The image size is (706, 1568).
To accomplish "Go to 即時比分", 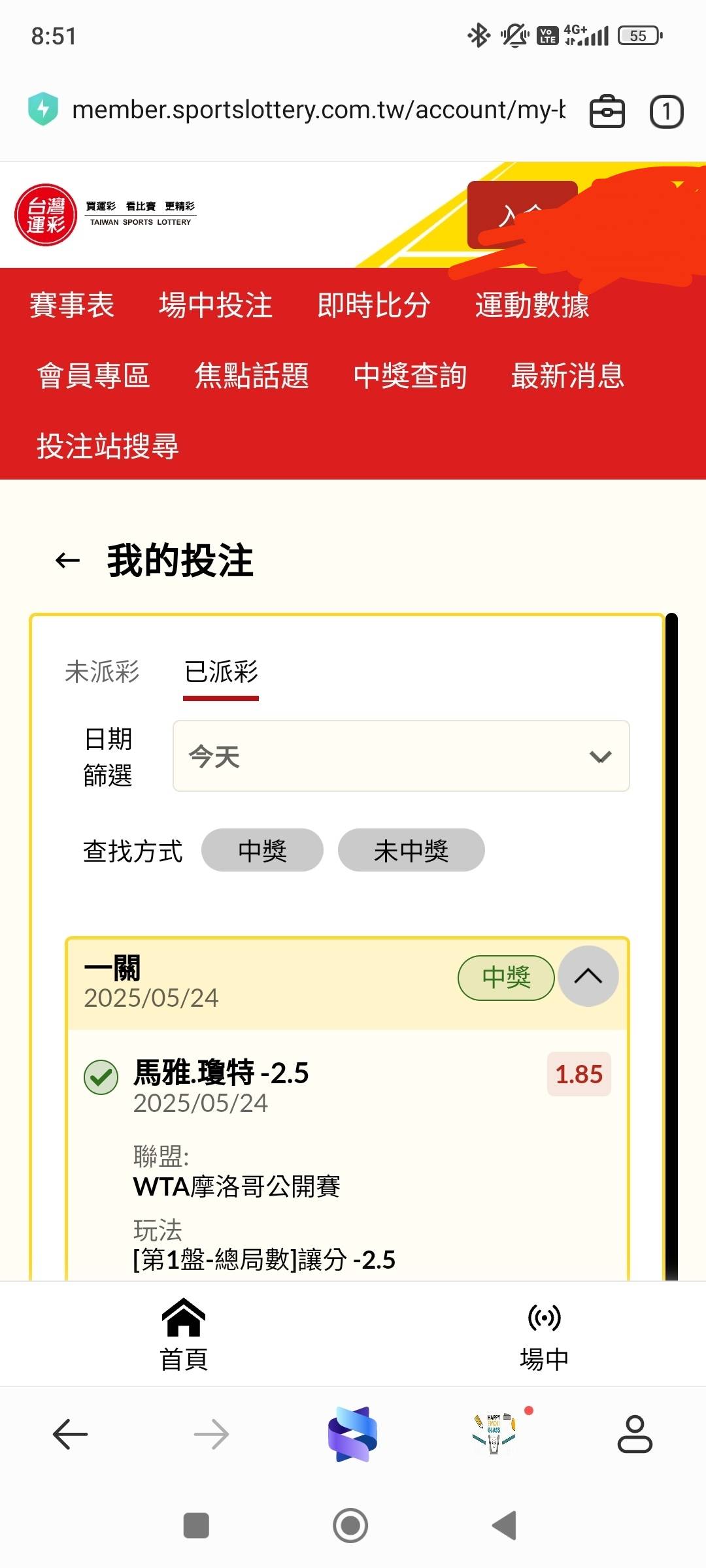I will click(x=374, y=305).
